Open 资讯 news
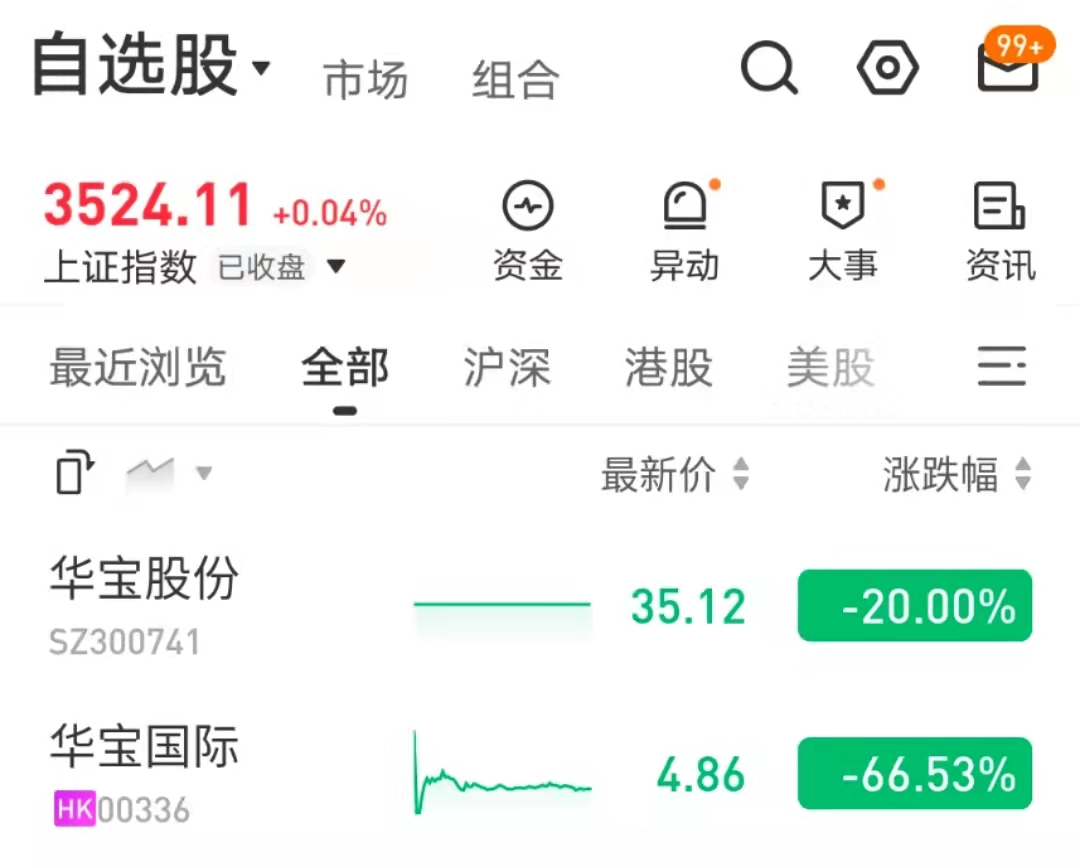Screen dimensions: 1080x866 (1000, 230)
